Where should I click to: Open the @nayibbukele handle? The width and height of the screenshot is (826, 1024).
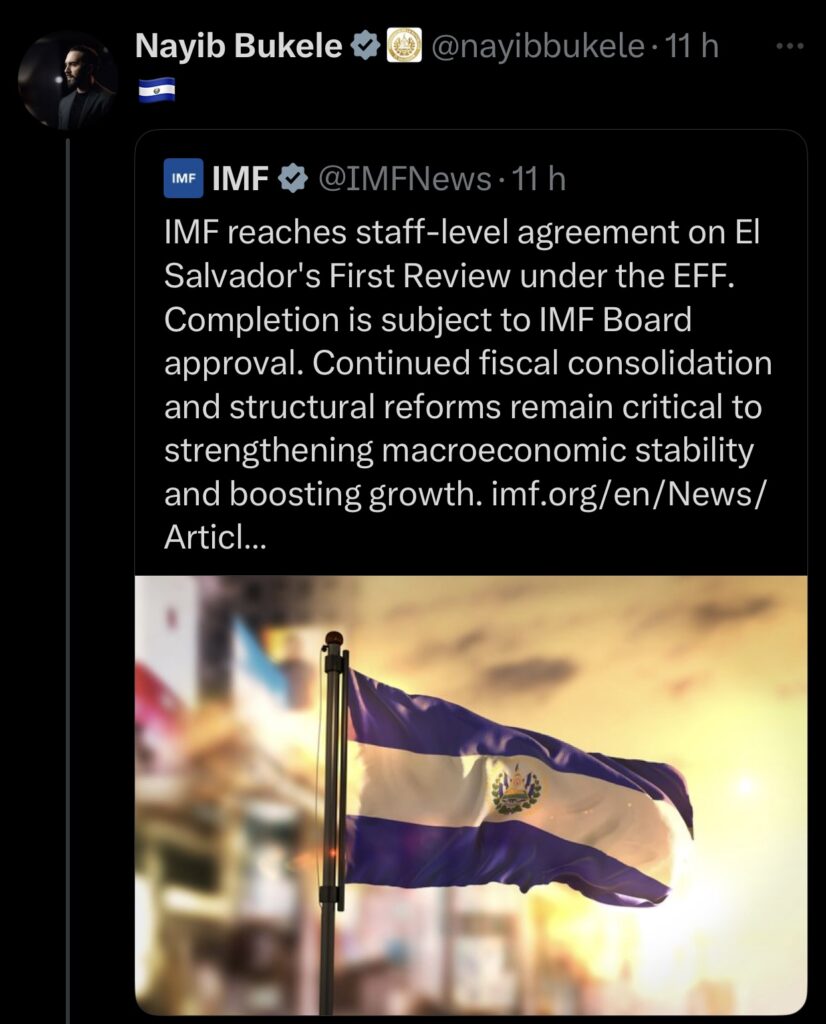tap(537, 46)
